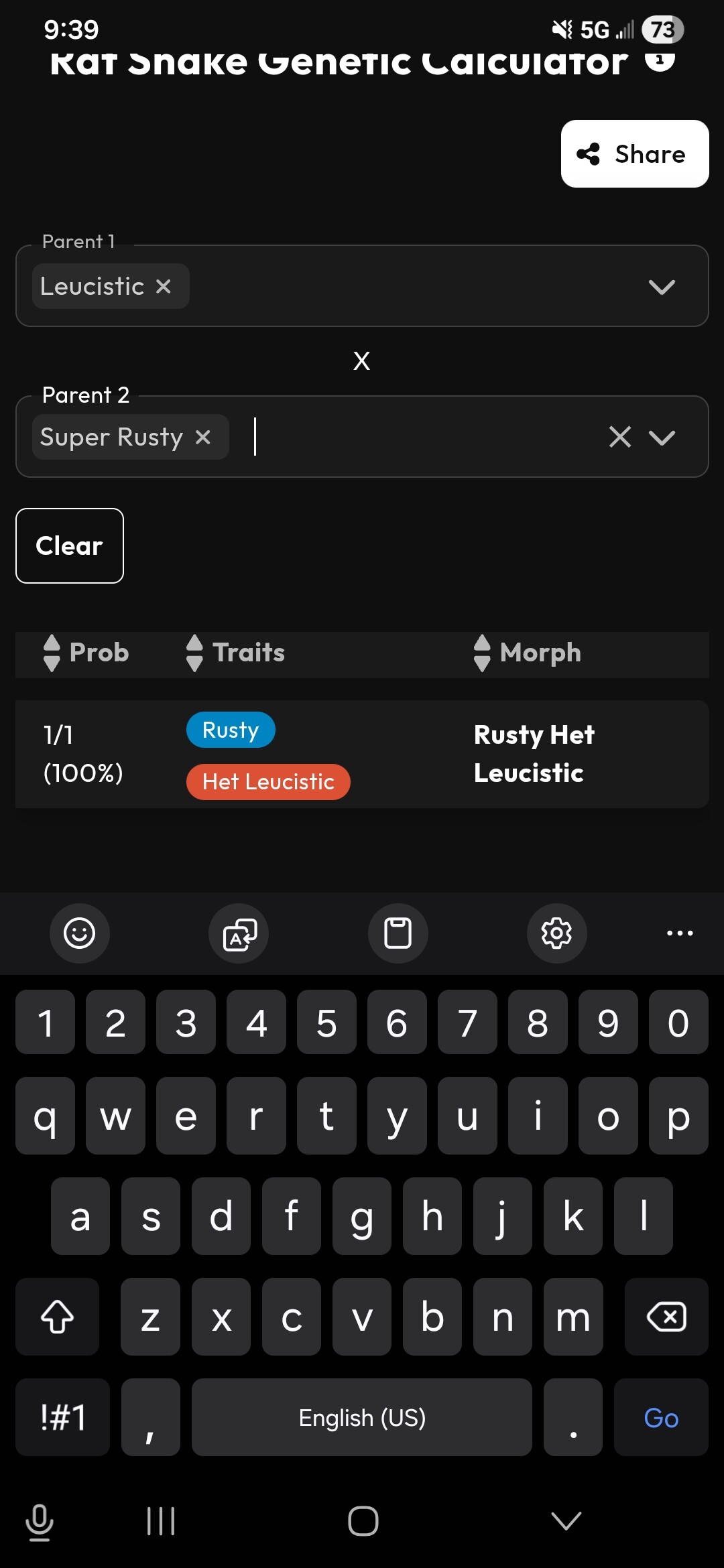Hit the backspace key
Image resolution: width=724 pixels, height=1568 pixels.
(x=666, y=1317)
